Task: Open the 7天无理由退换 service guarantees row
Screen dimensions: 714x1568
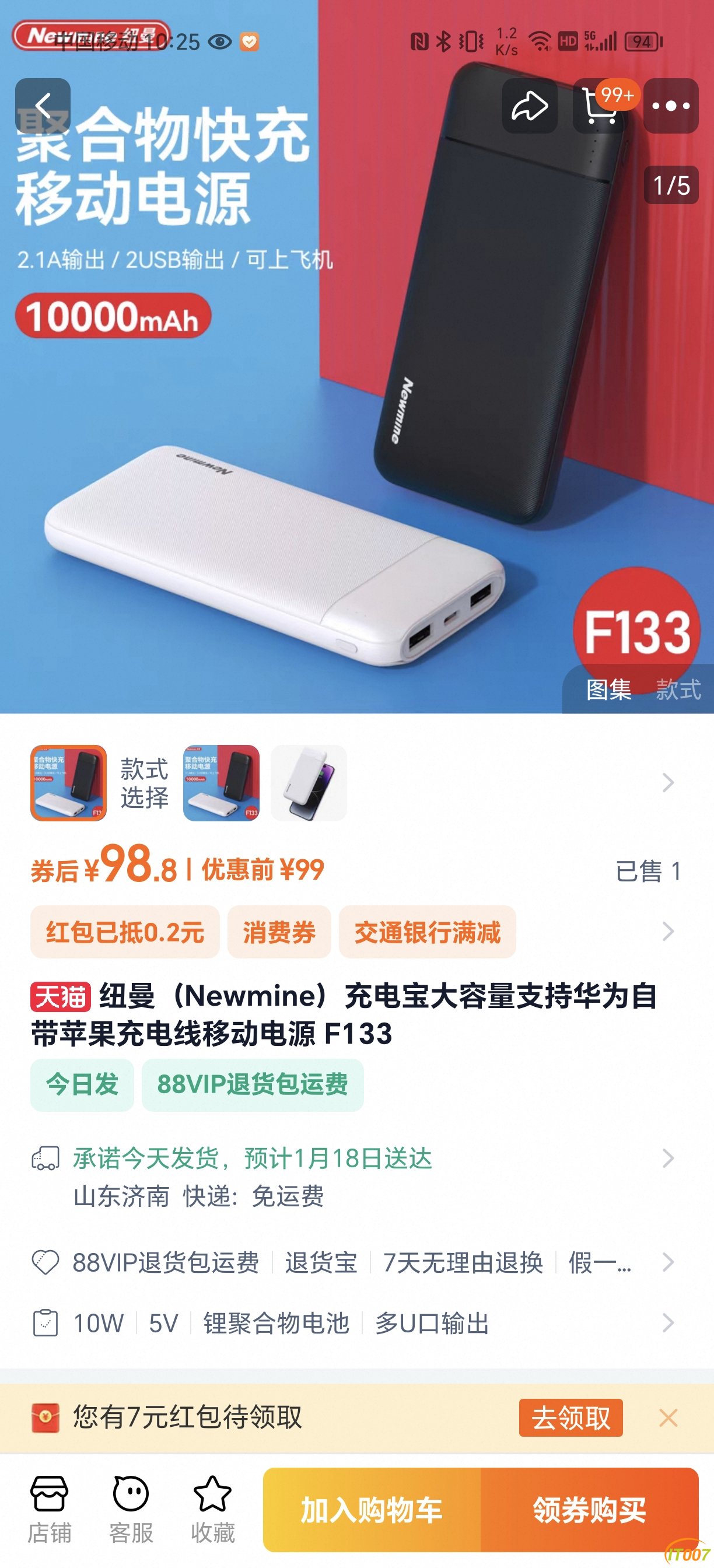Action: point(463,1262)
